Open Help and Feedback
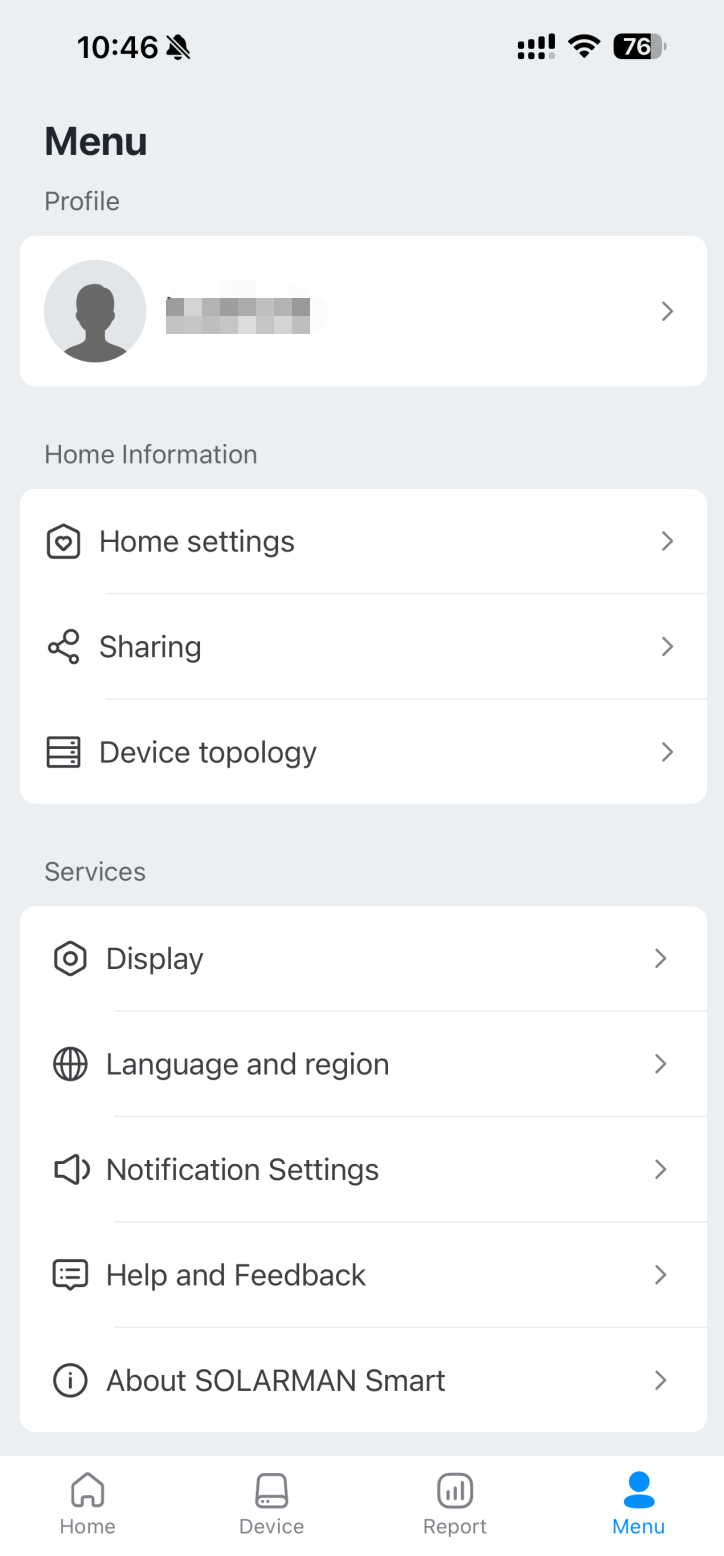Image resolution: width=724 pixels, height=1556 pixels. [x=362, y=1275]
